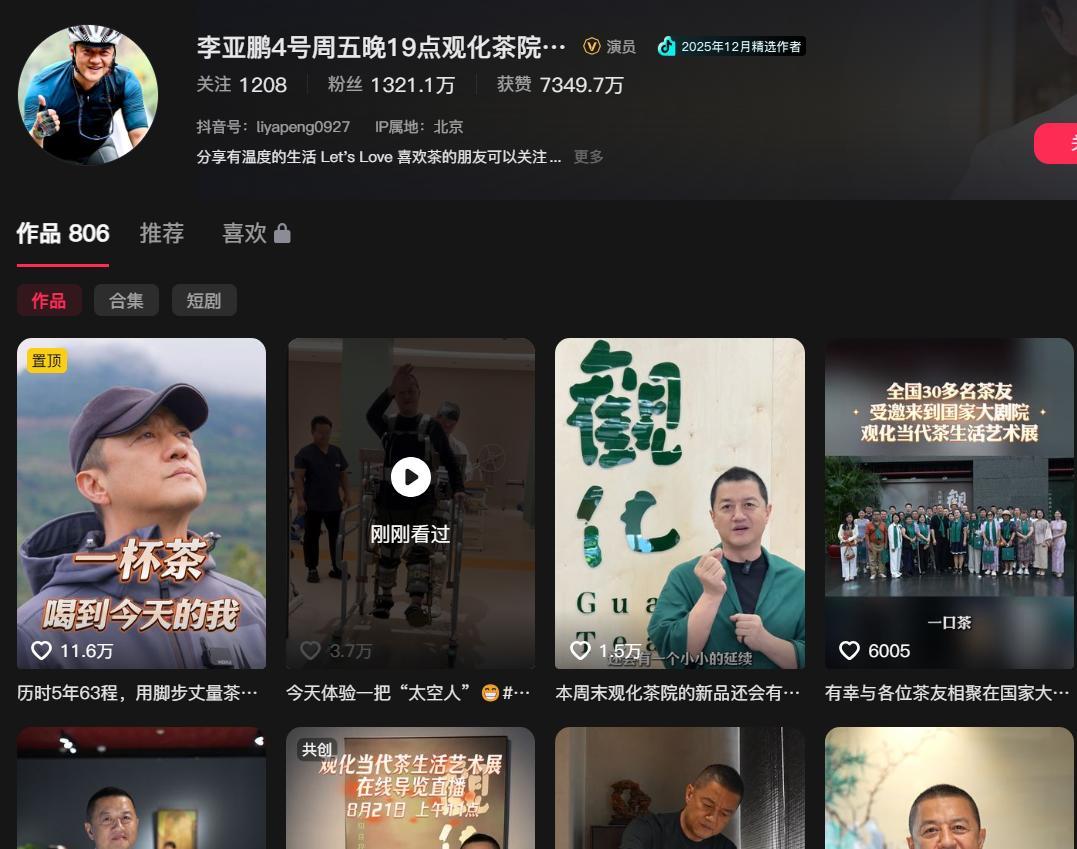Open the 观化茶院 new products video

[x=680, y=503]
